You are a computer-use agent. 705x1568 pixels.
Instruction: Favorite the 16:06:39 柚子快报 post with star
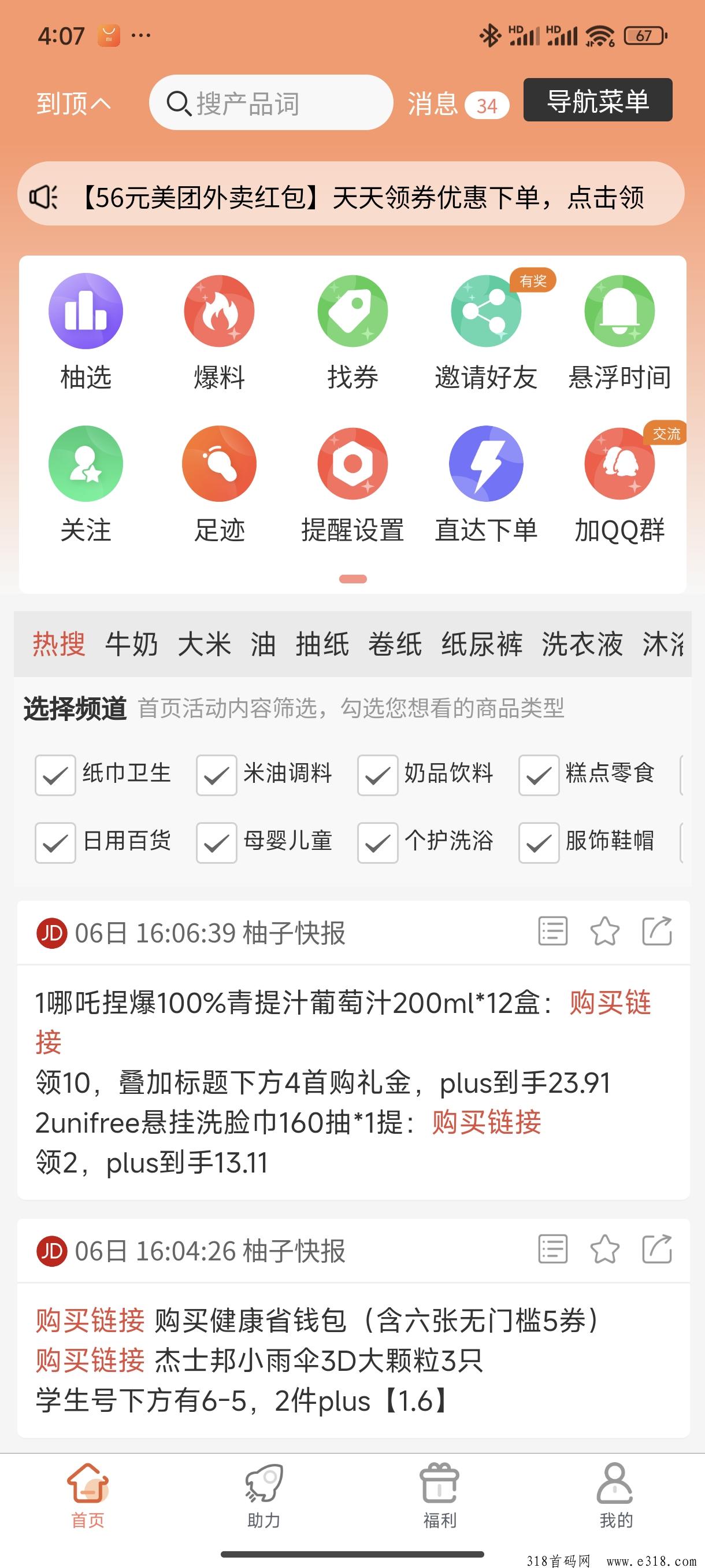(x=604, y=932)
